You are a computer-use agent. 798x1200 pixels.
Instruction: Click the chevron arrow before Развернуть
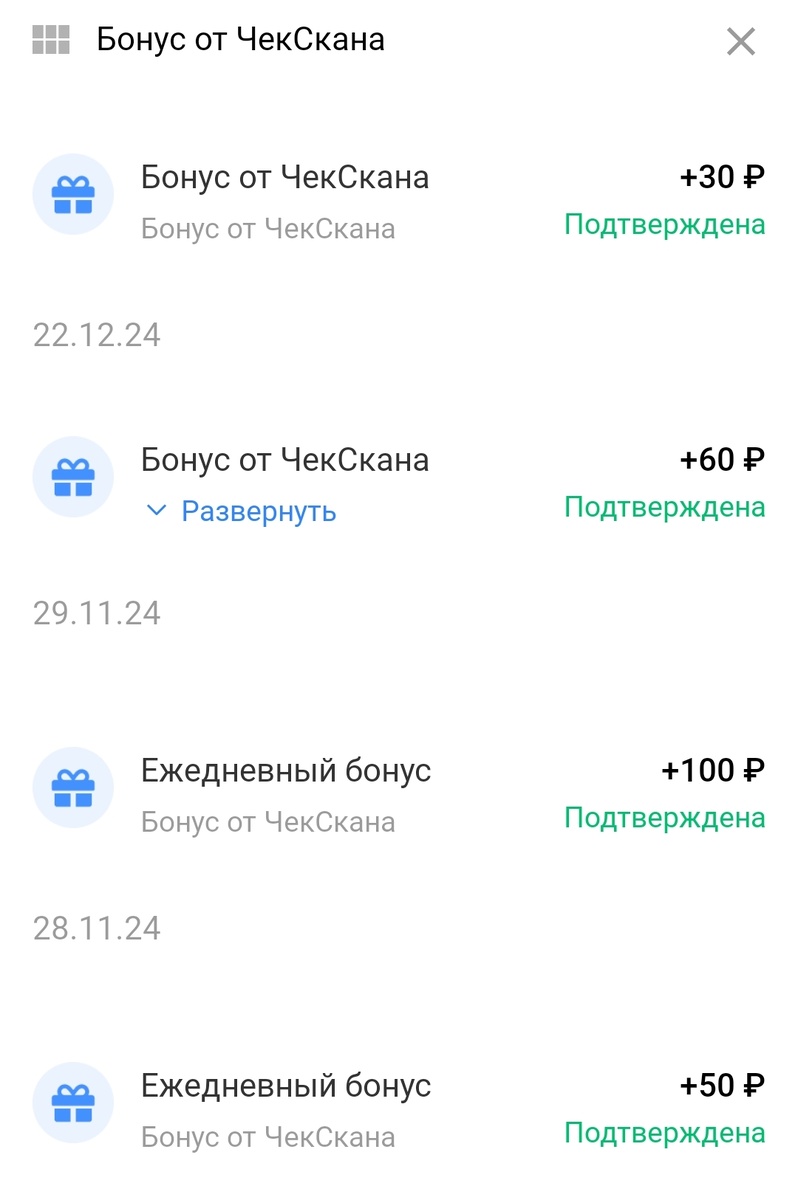point(156,511)
